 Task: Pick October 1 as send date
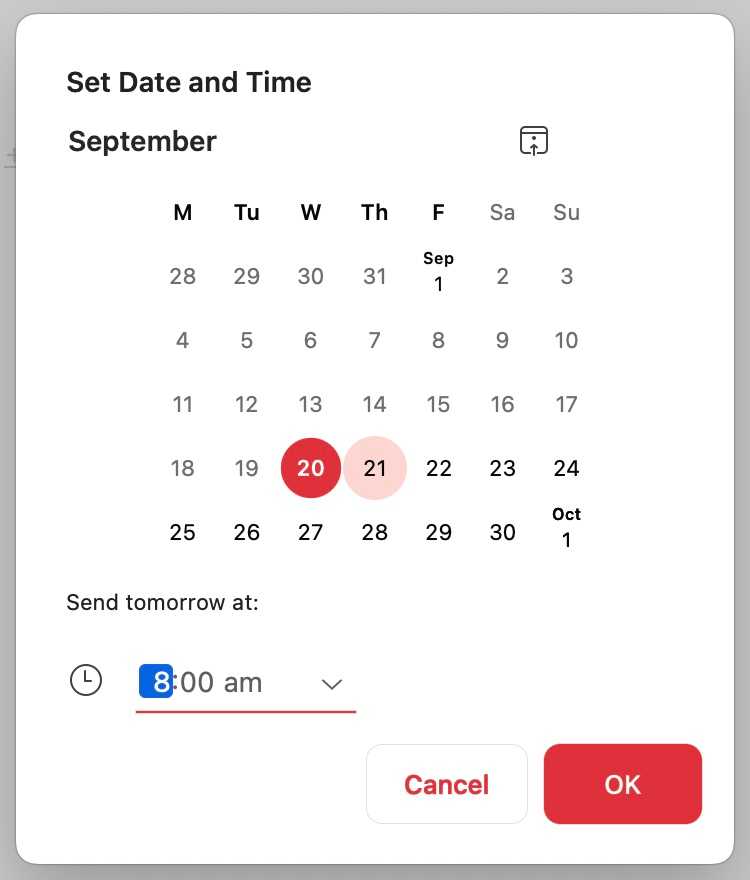(566, 530)
